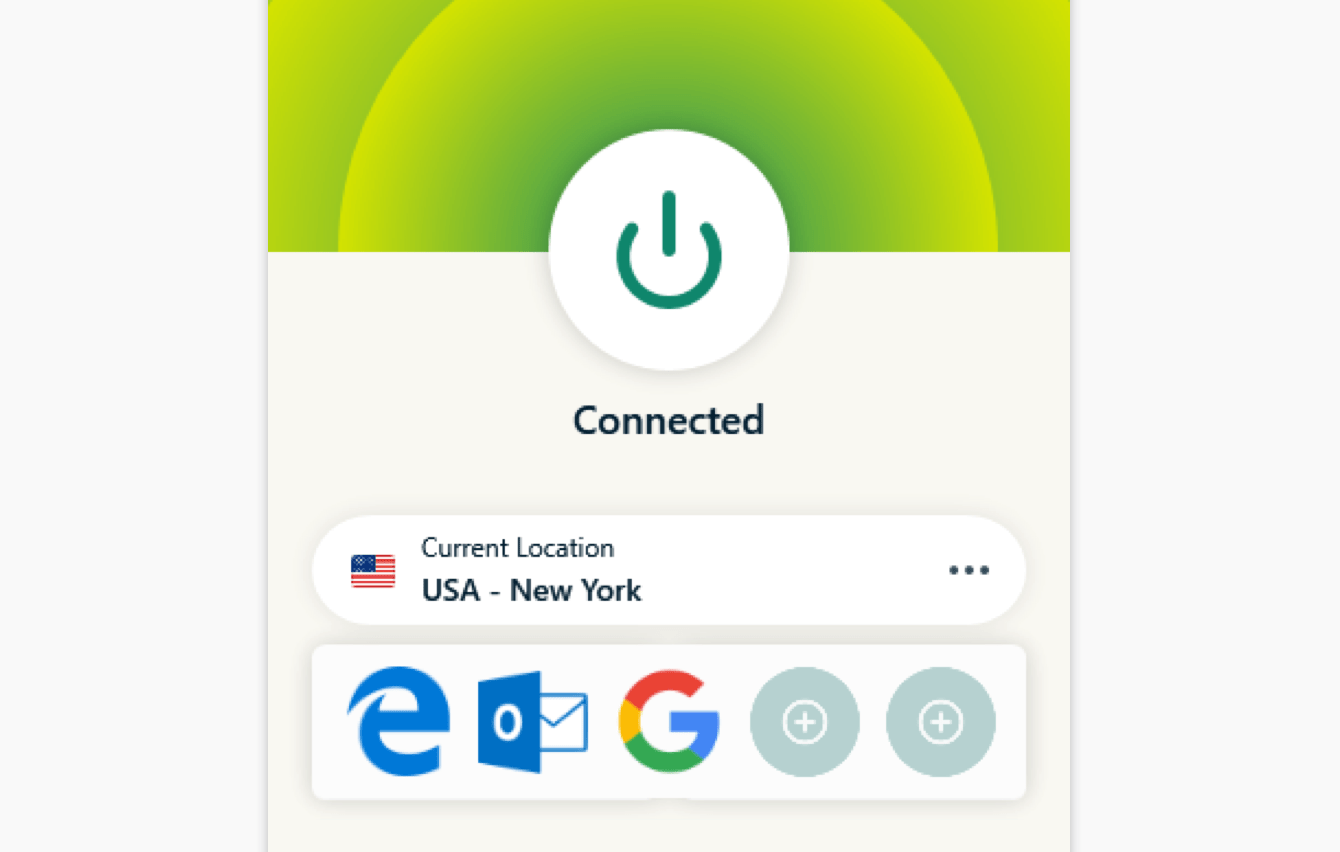Open the three-dot location options menu
The height and width of the screenshot is (852, 1340).
(x=968, y=570)
